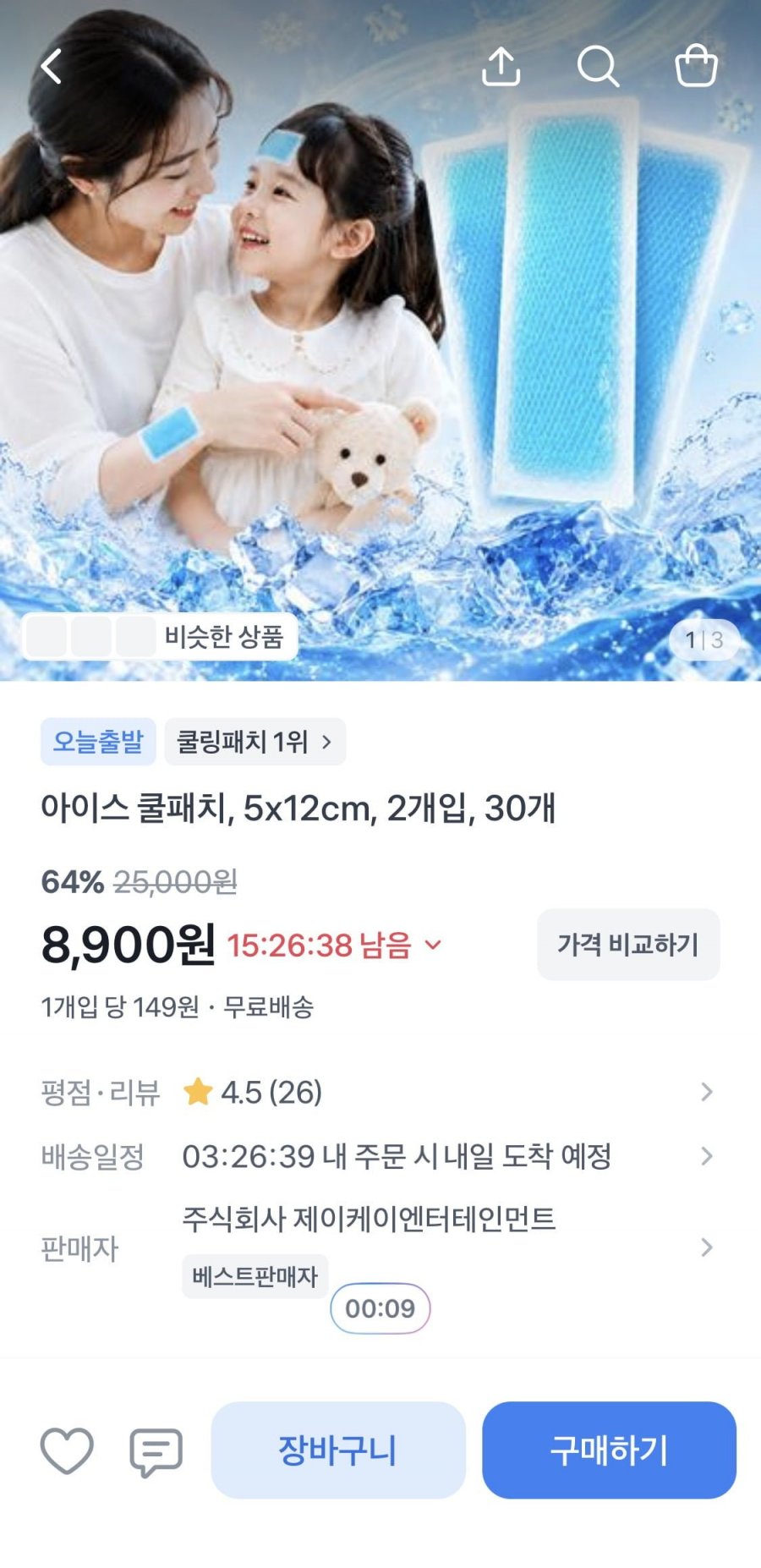Screen dimensions: 761x1568
Task: Go back using the top-left arrow
Action: point(52,66)
